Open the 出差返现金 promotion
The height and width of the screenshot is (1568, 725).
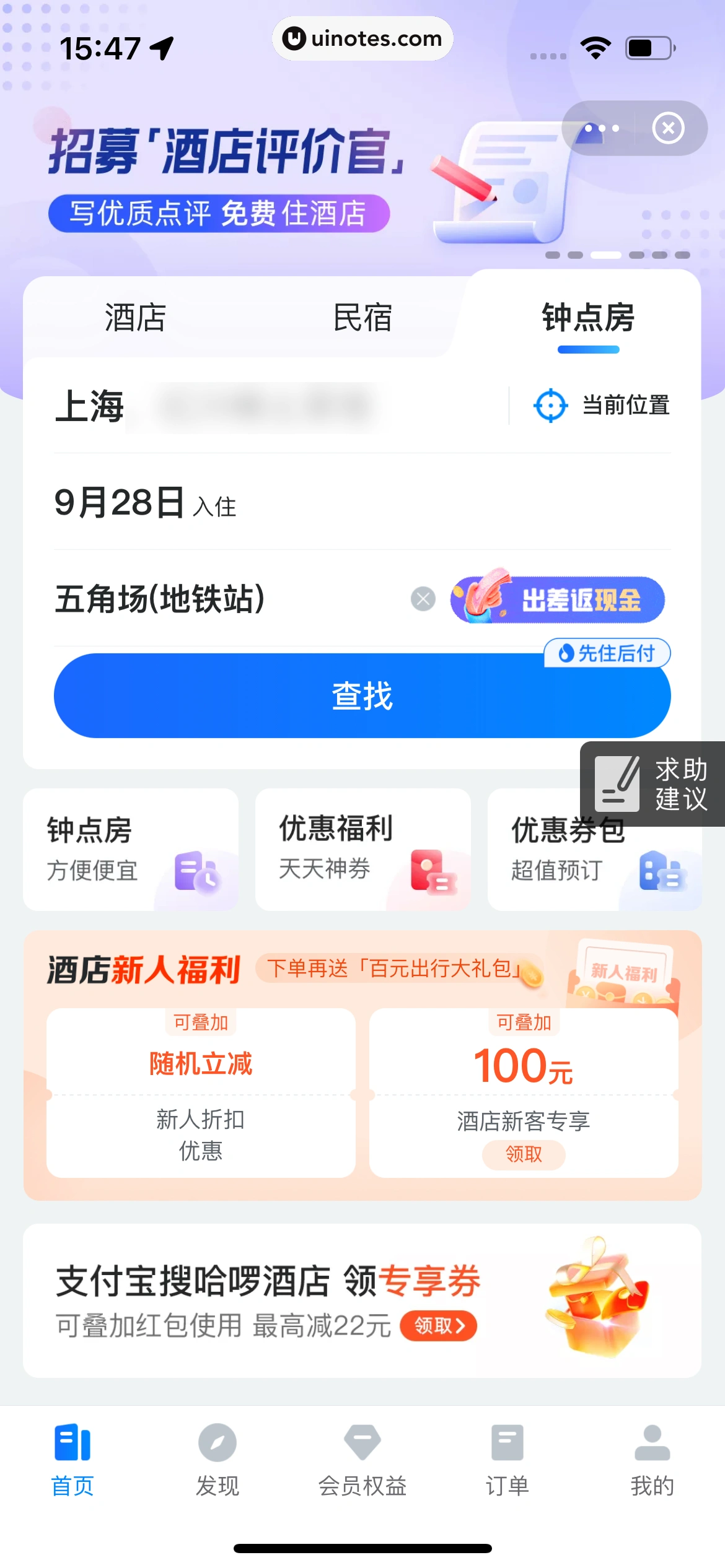point(558,599)
